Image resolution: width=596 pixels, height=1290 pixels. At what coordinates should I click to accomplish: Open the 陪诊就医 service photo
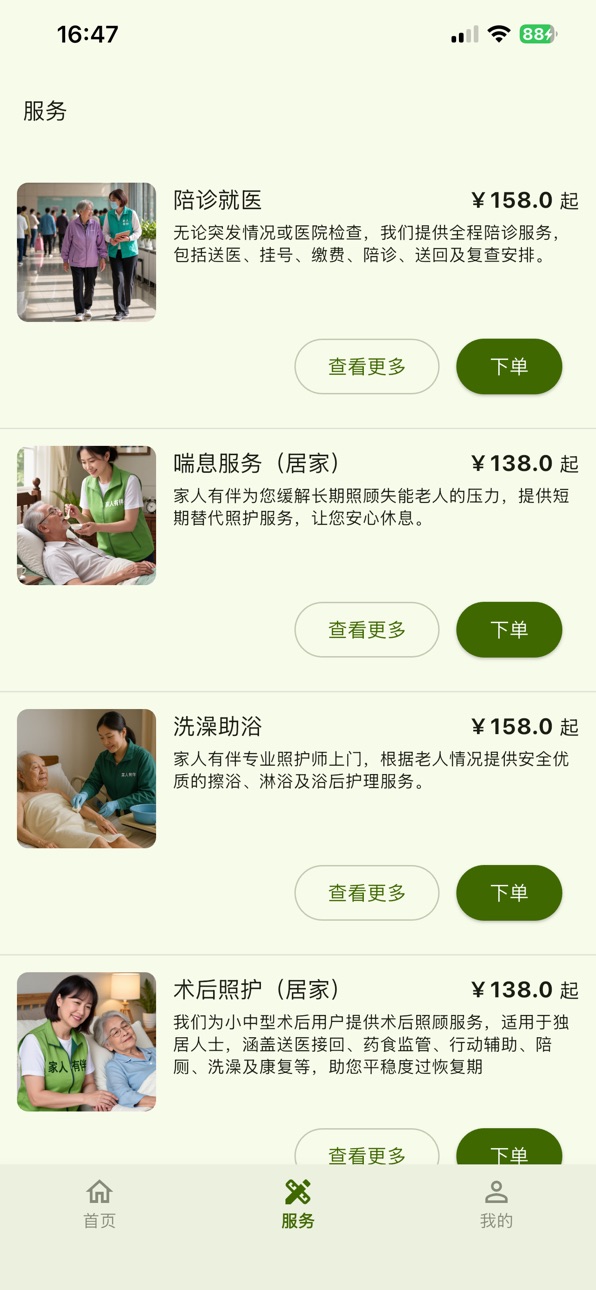tap(86, 252)
